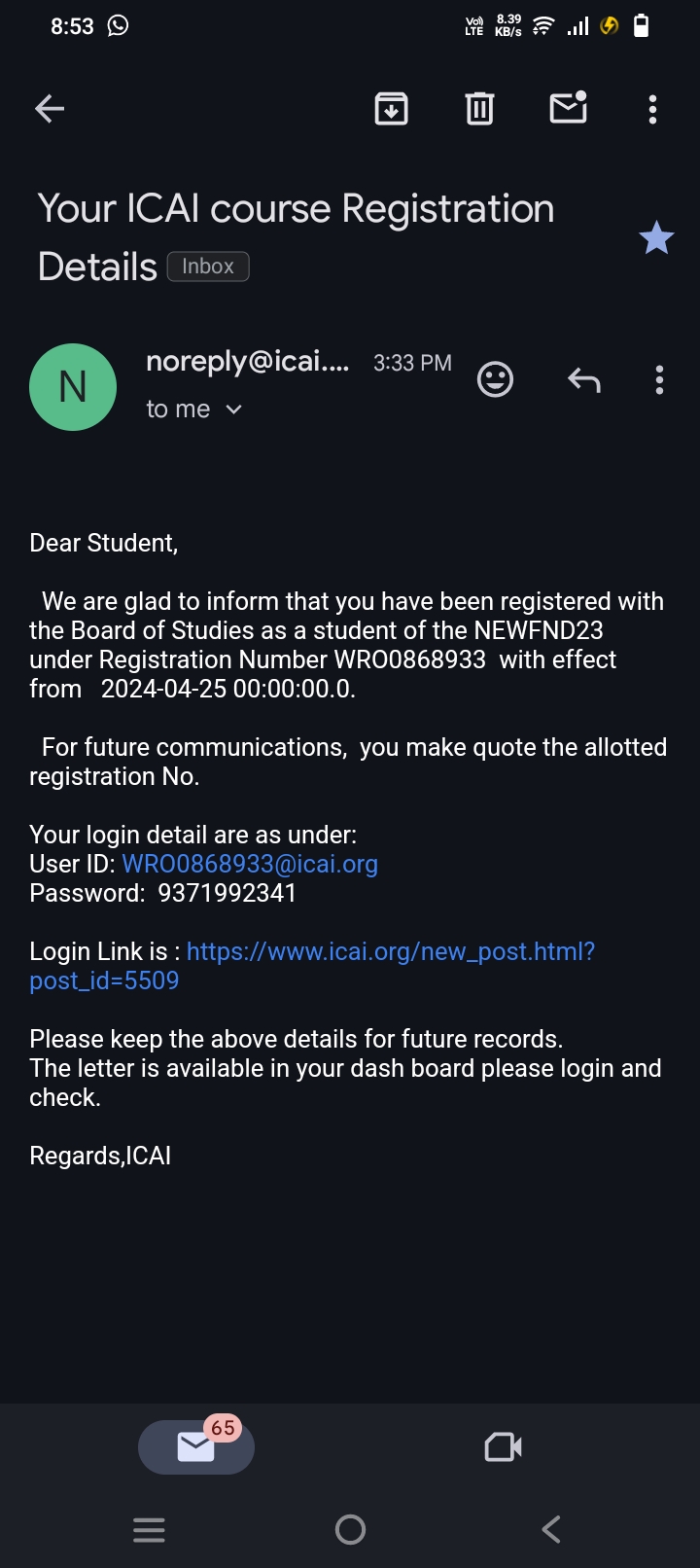This screenshot has width=700, height=1568.
Task: Unstar this ICAI email
Action: click(656, 237)
